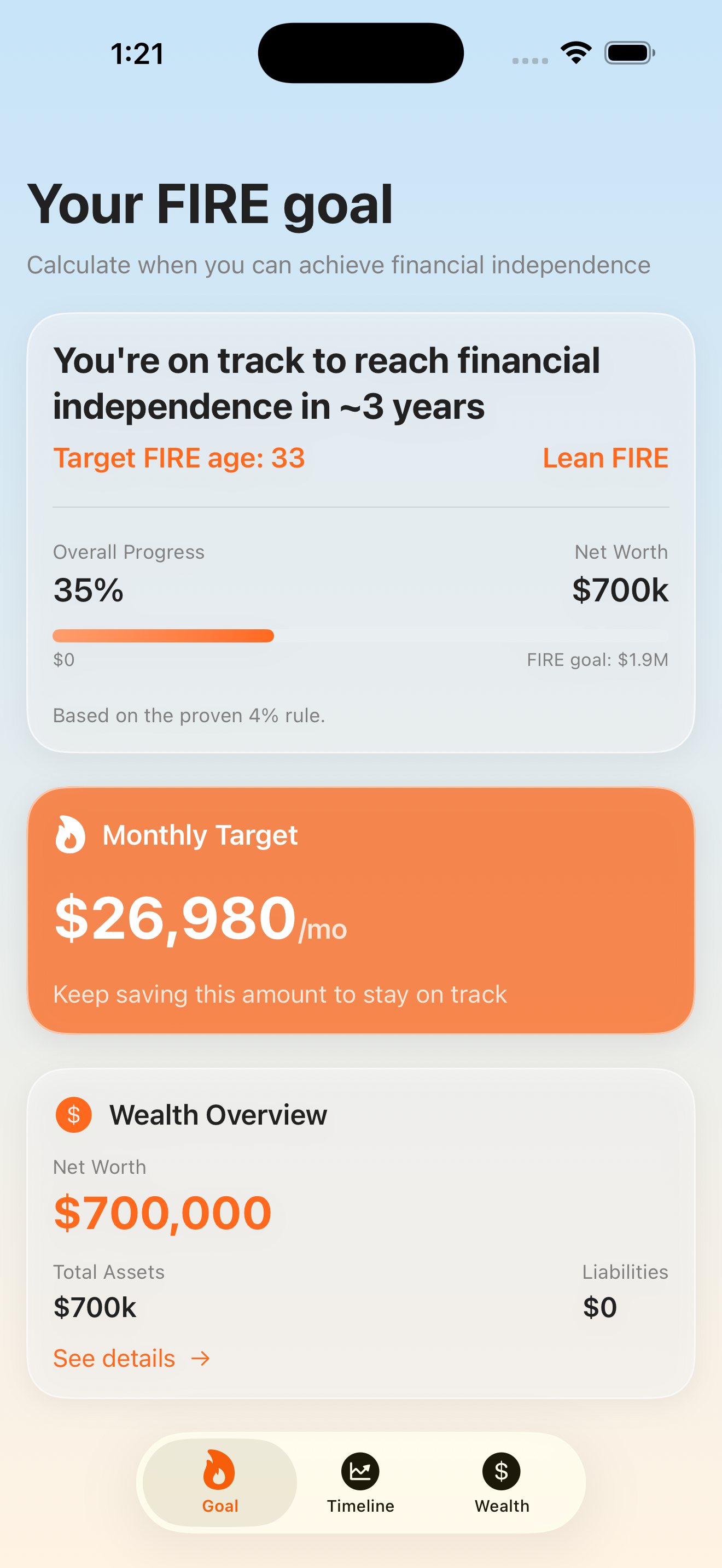The image size is (722, 1568).
Task: Tap the Wi-Fi icon in status bar
Action: [x=575, y=53]
